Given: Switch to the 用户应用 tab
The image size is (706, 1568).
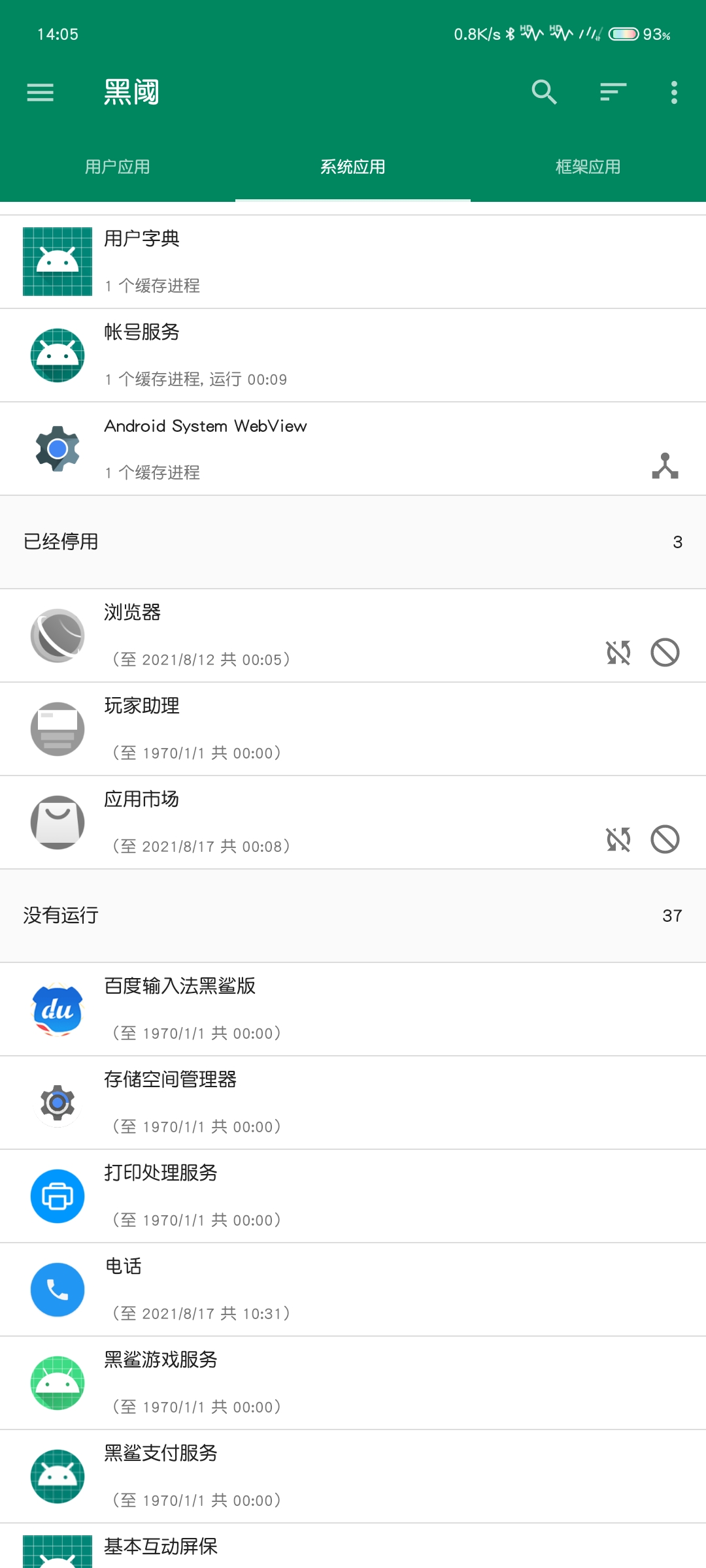Looking at the screenshot, I should pyautogui.click(x=118, y=167).
